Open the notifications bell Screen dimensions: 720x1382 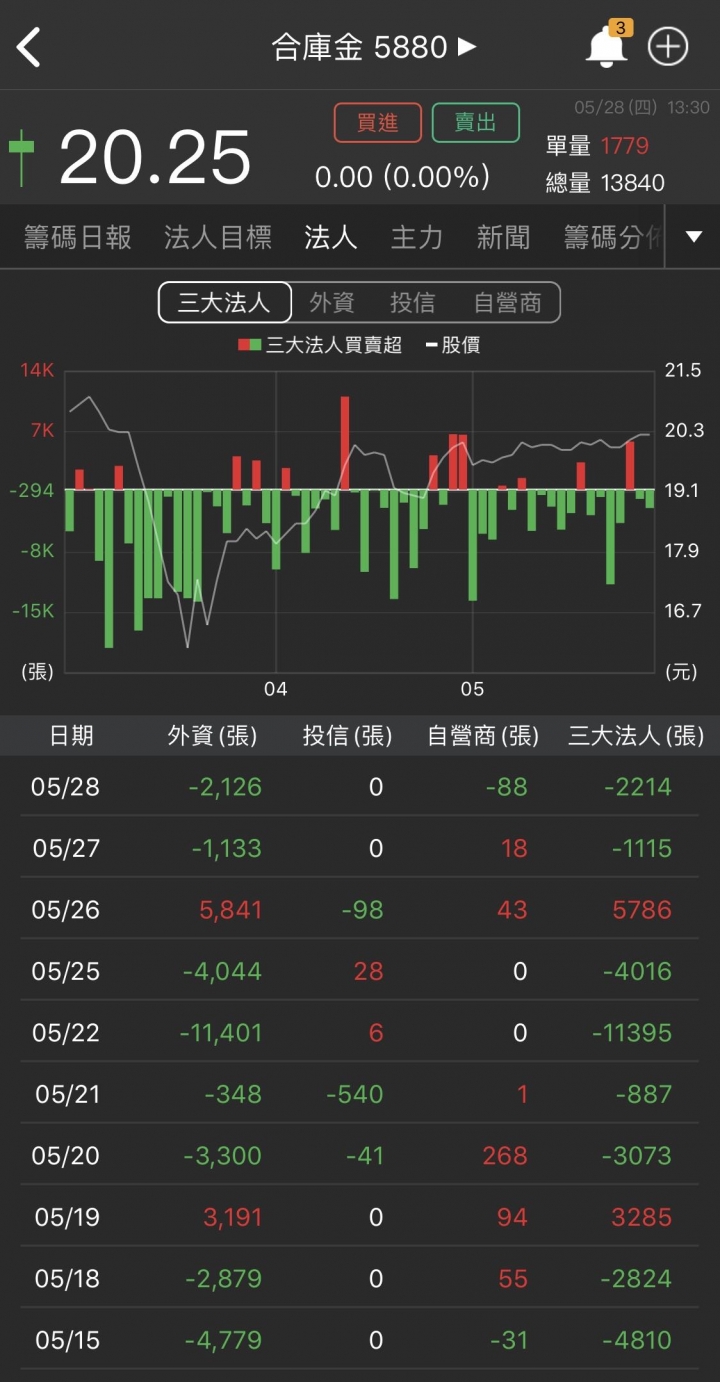pyautogui.click(x=606, y=47)
